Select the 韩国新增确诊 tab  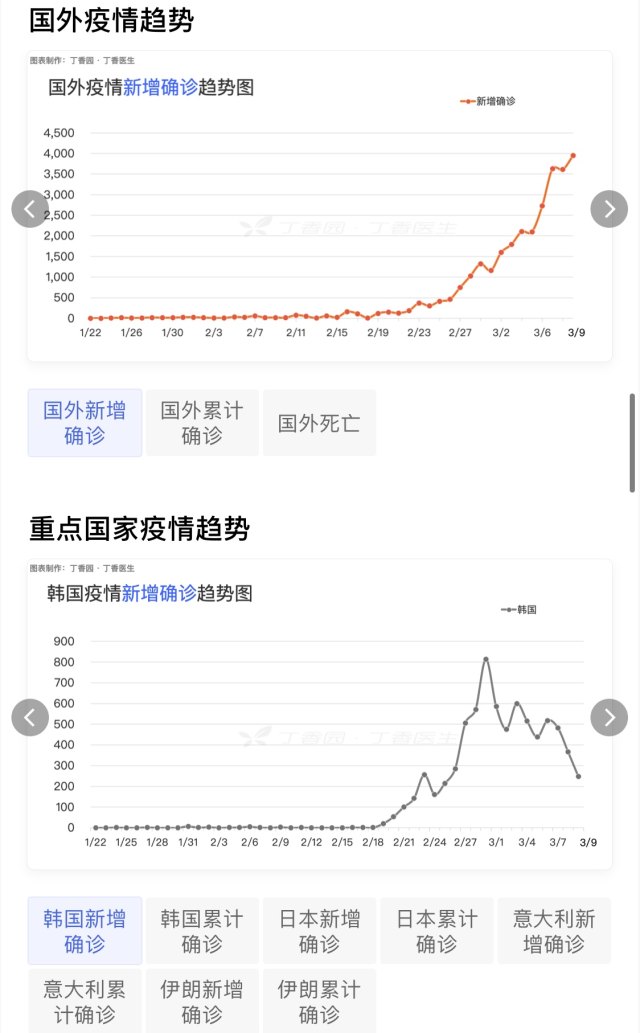84,931
